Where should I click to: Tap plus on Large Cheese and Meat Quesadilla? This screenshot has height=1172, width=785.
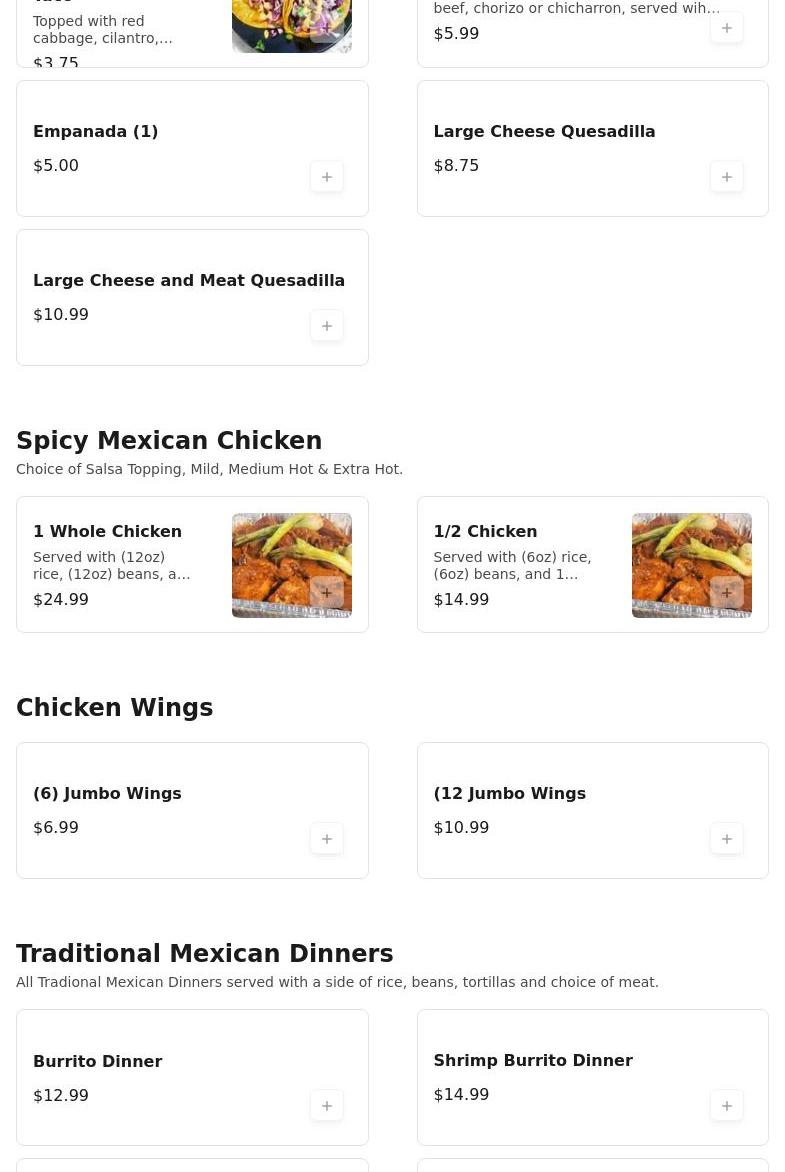pyautogui.click(x=327, y=326)
